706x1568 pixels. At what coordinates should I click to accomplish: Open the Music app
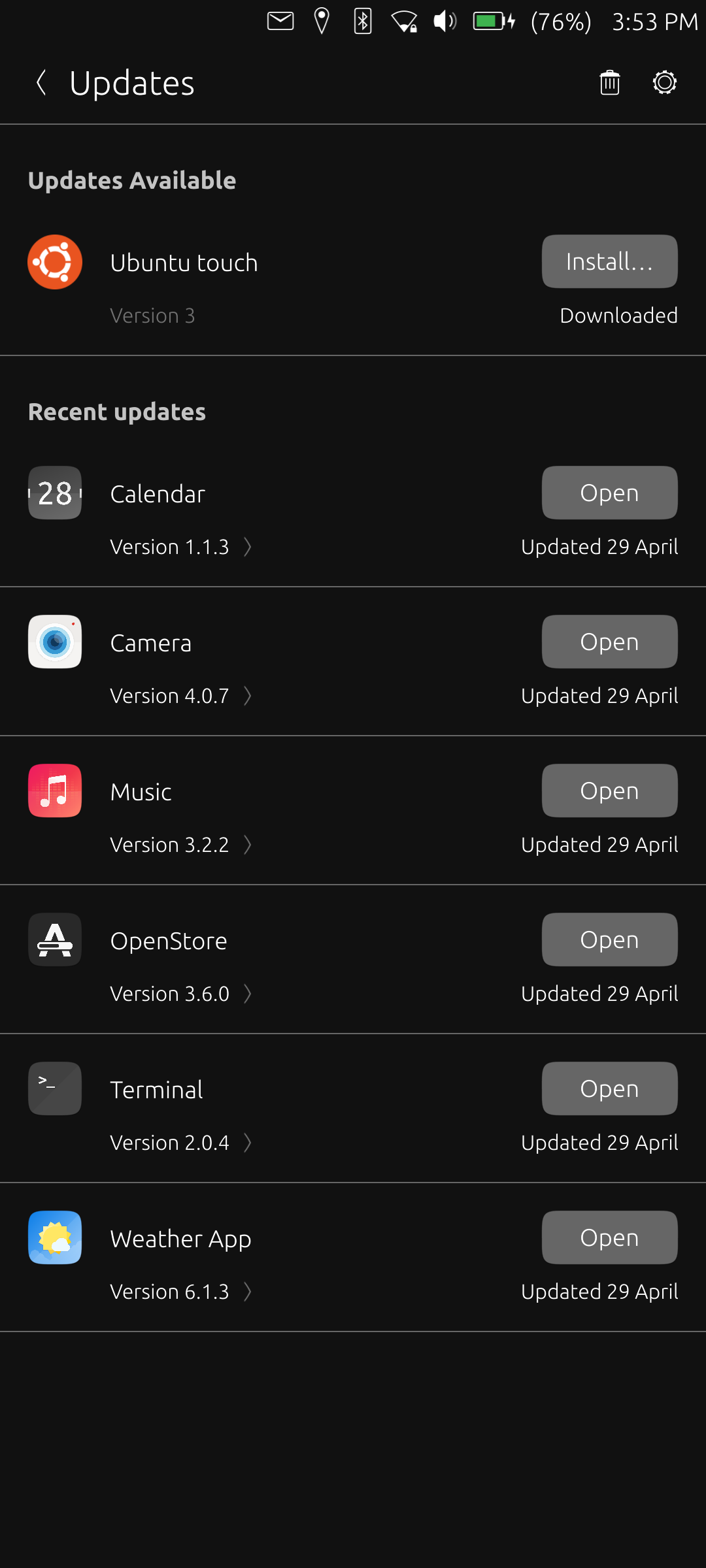point(609,791)
